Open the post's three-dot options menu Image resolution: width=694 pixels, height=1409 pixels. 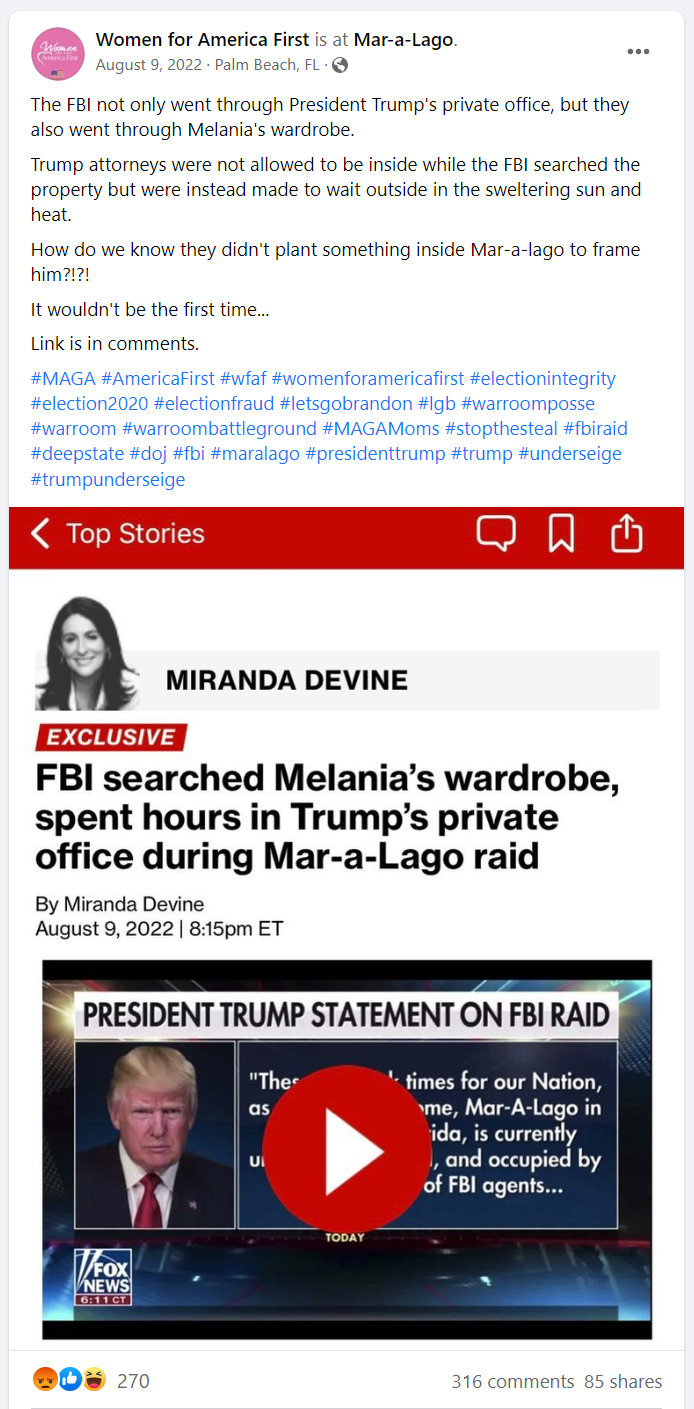(638, 52)
